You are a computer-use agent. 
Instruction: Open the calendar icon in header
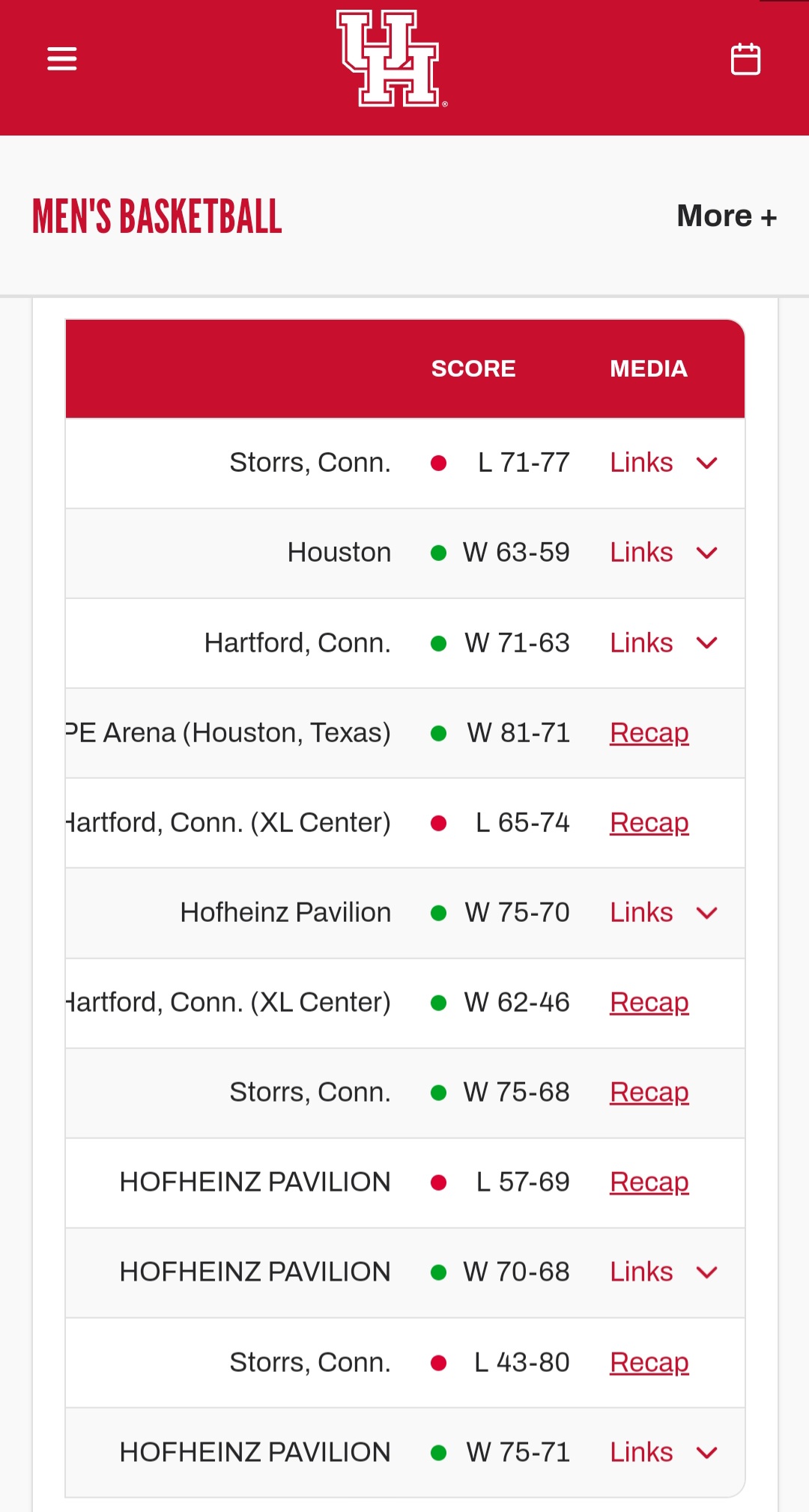(x=745, y=59)
